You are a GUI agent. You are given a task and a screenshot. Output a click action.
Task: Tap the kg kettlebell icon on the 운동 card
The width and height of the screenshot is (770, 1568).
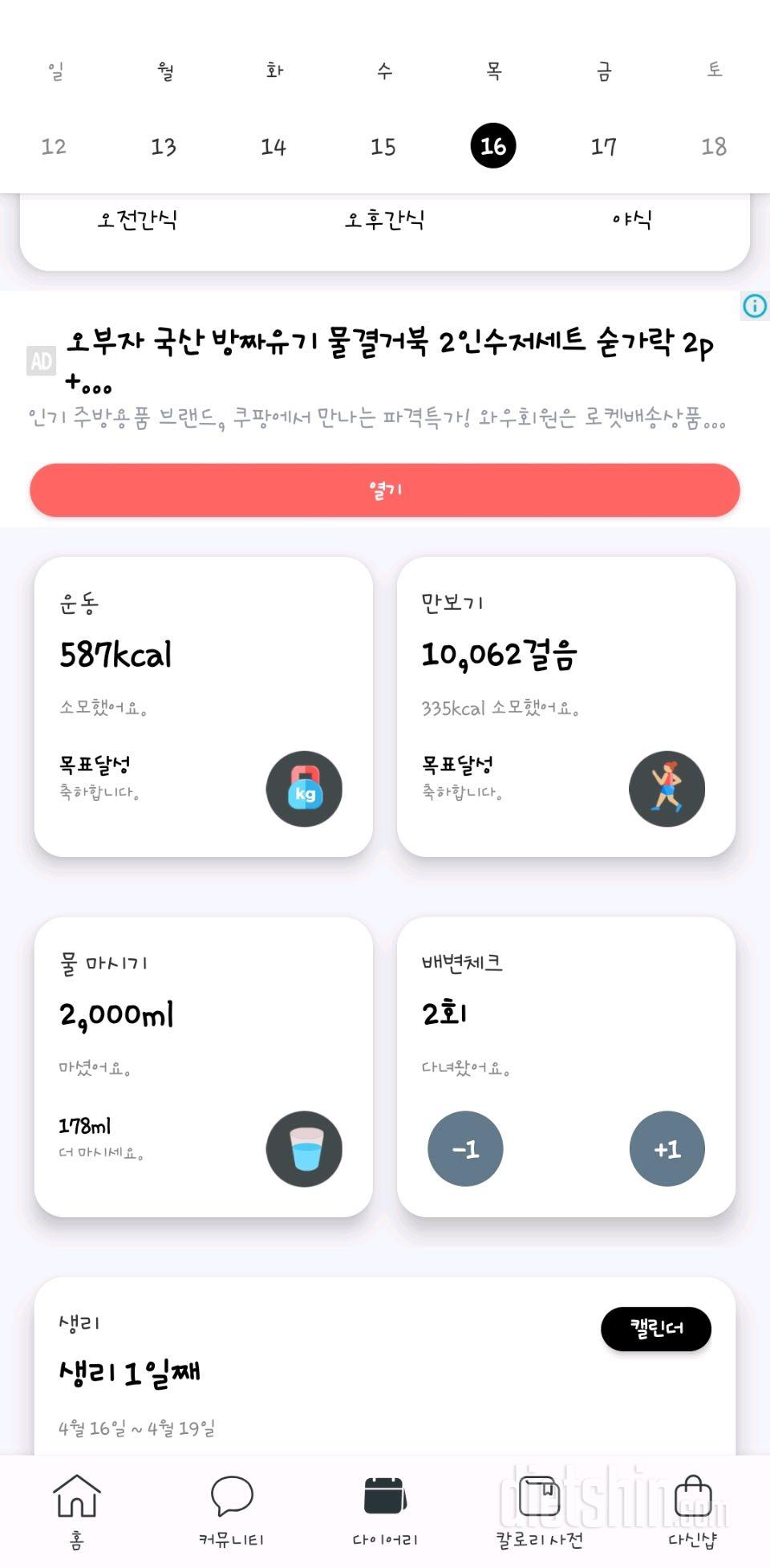[x=304, y=789]
